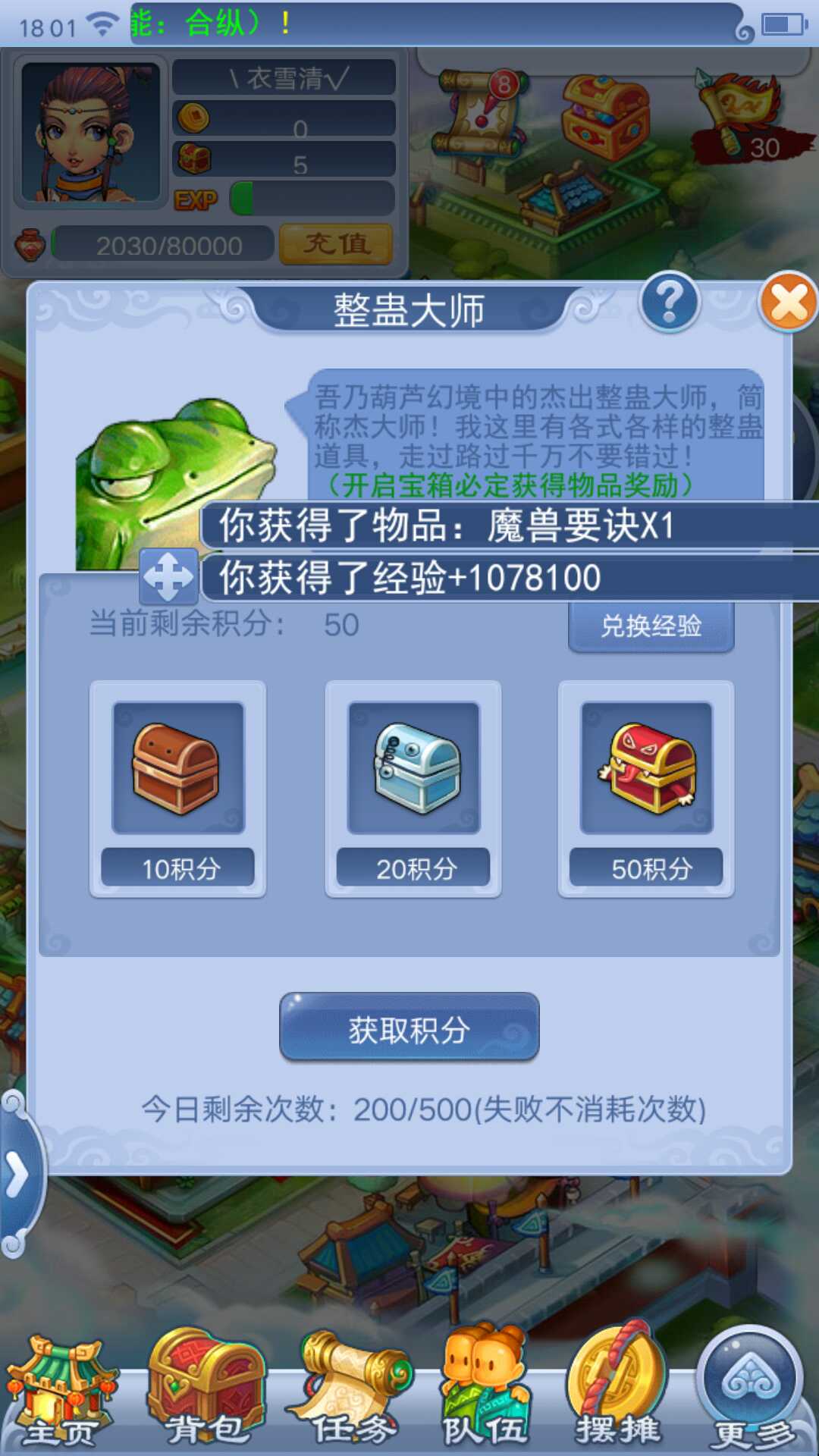Tap the four-way arrows move icon
Image resolution: width=819 pixels, height=1456 pixels.
[x=168, y=578]
